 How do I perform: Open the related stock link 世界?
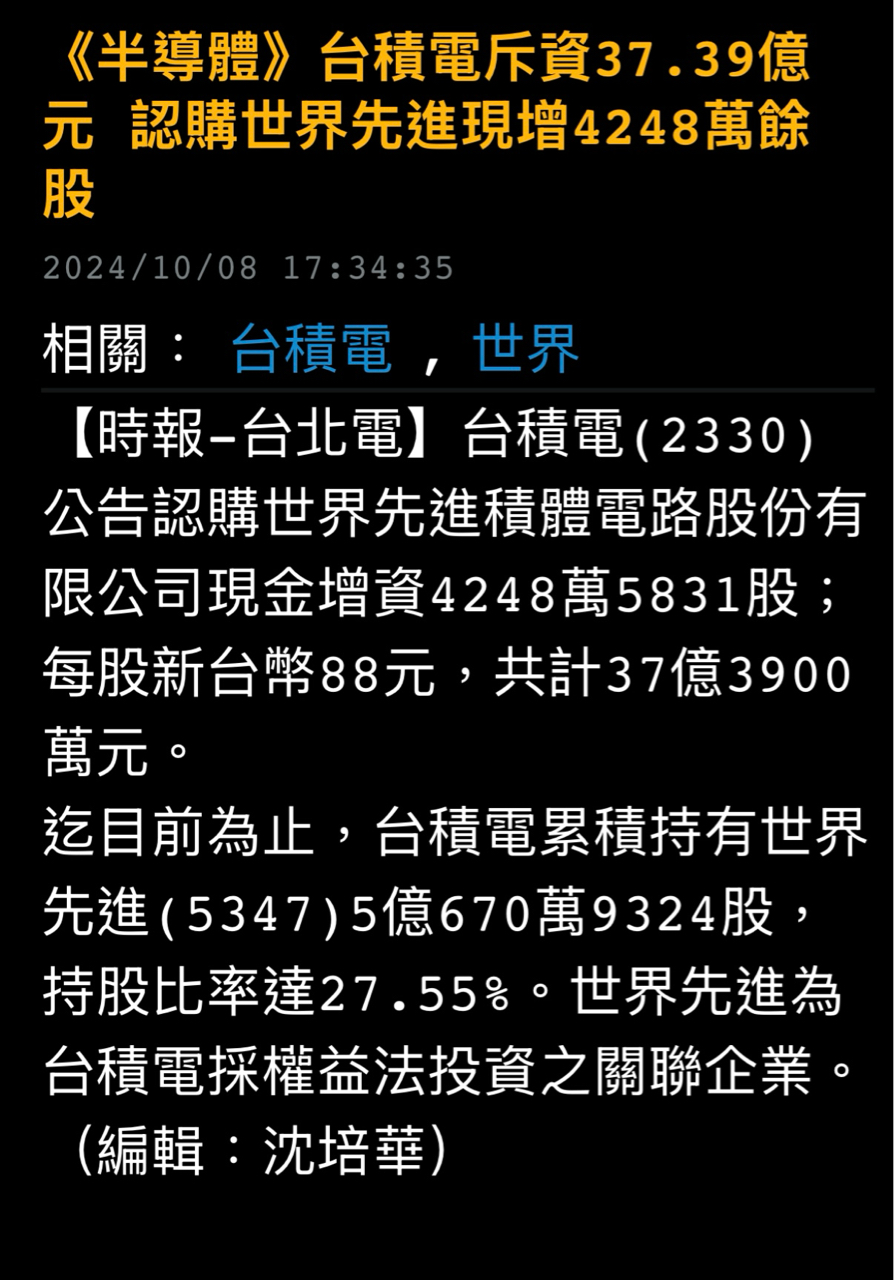tap(525, 349)
